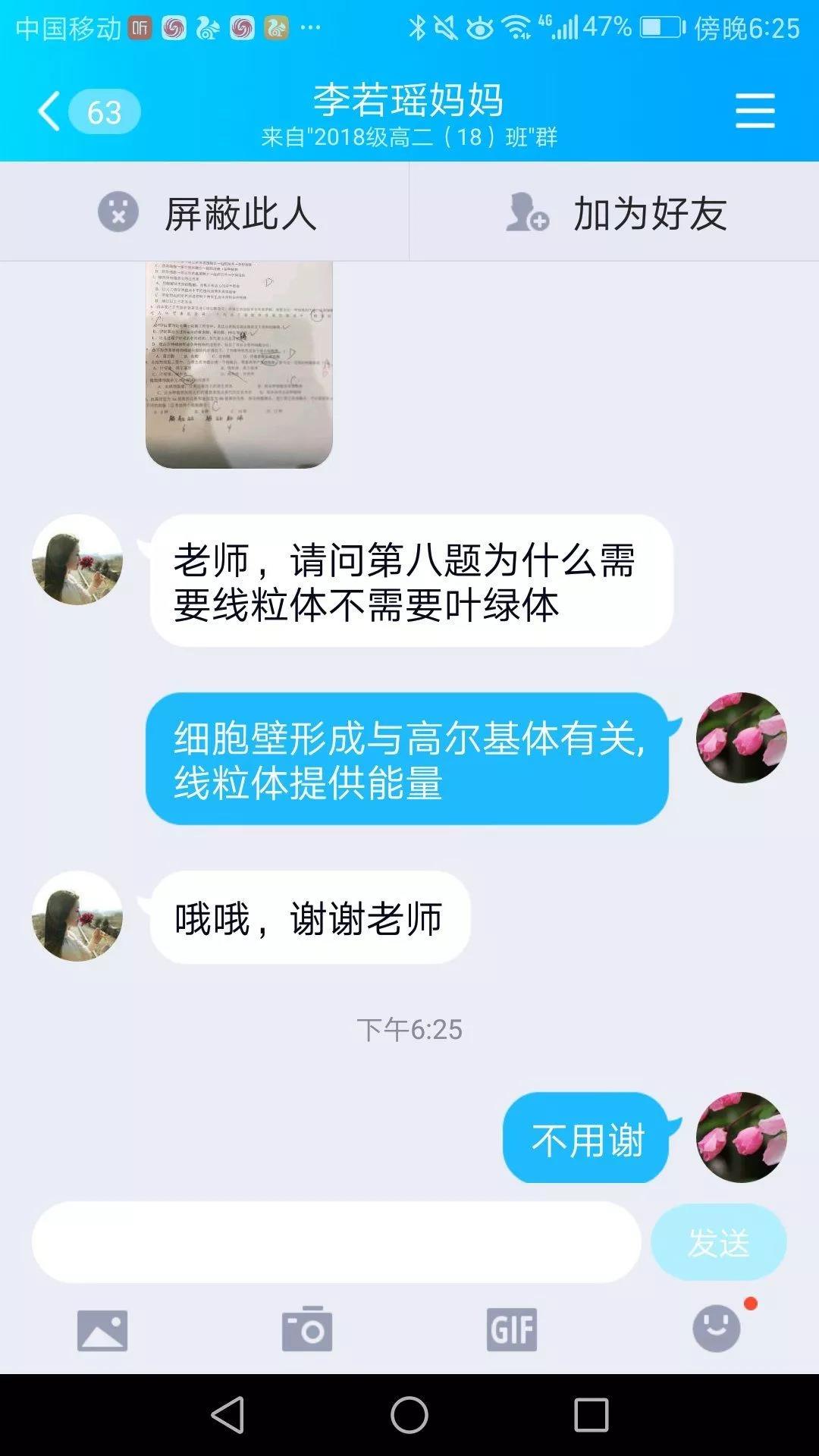Open the emoji panel

pos(717,1329)
